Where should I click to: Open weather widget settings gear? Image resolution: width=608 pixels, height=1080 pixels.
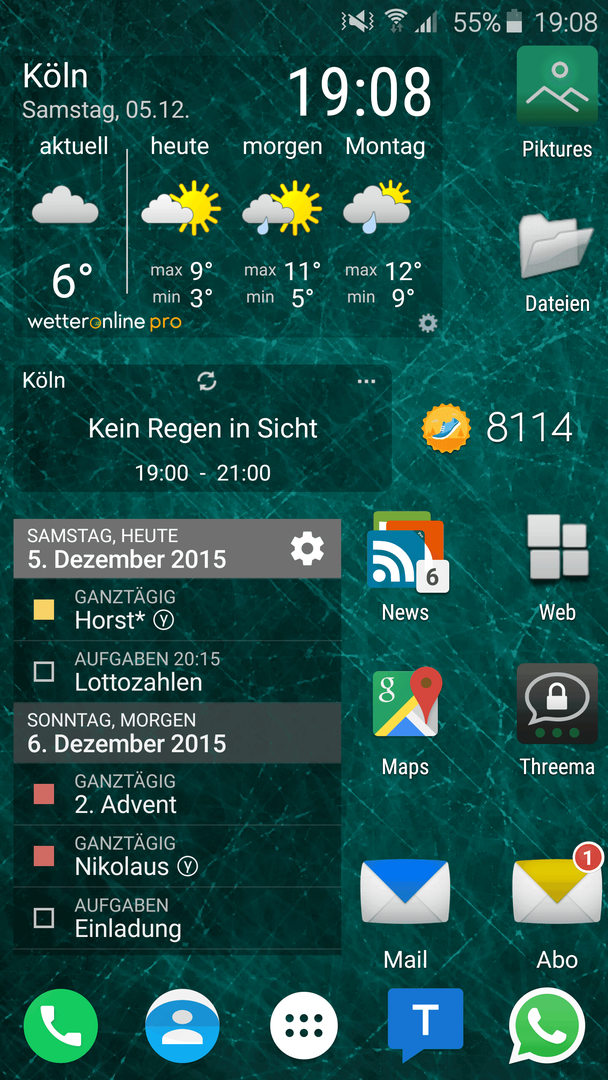tap(428, 323)
